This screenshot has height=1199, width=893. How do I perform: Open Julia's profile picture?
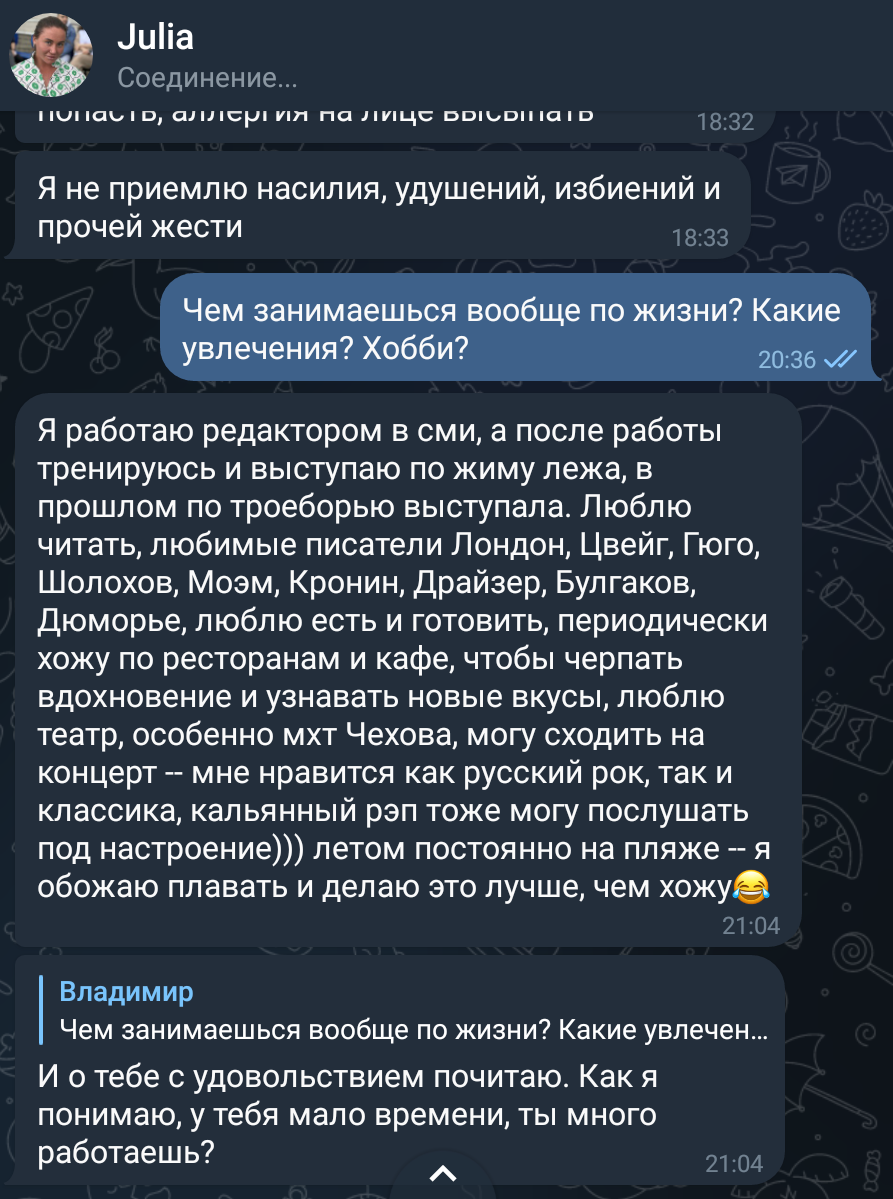pos(50,55)
